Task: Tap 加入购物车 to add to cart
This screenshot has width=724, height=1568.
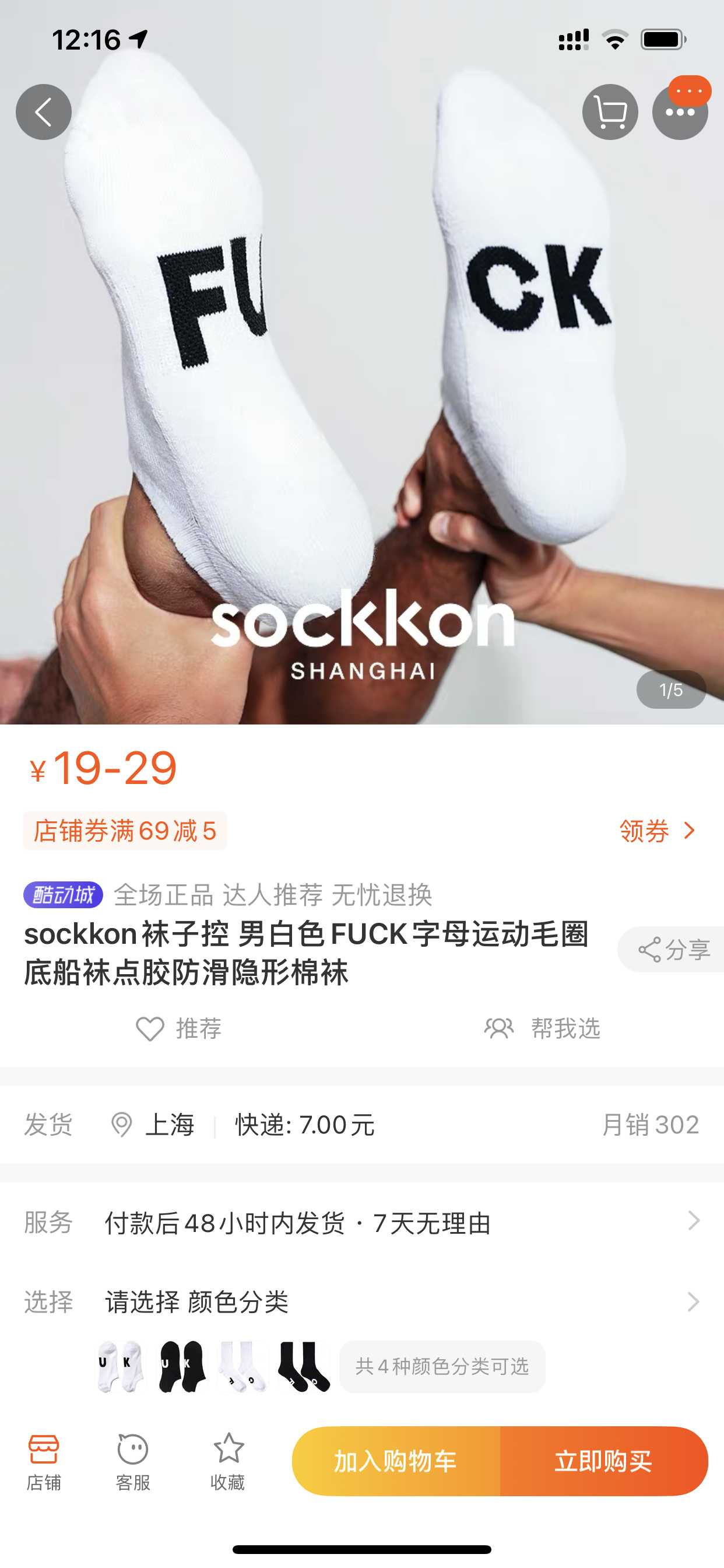Action: pos(396,1461)
